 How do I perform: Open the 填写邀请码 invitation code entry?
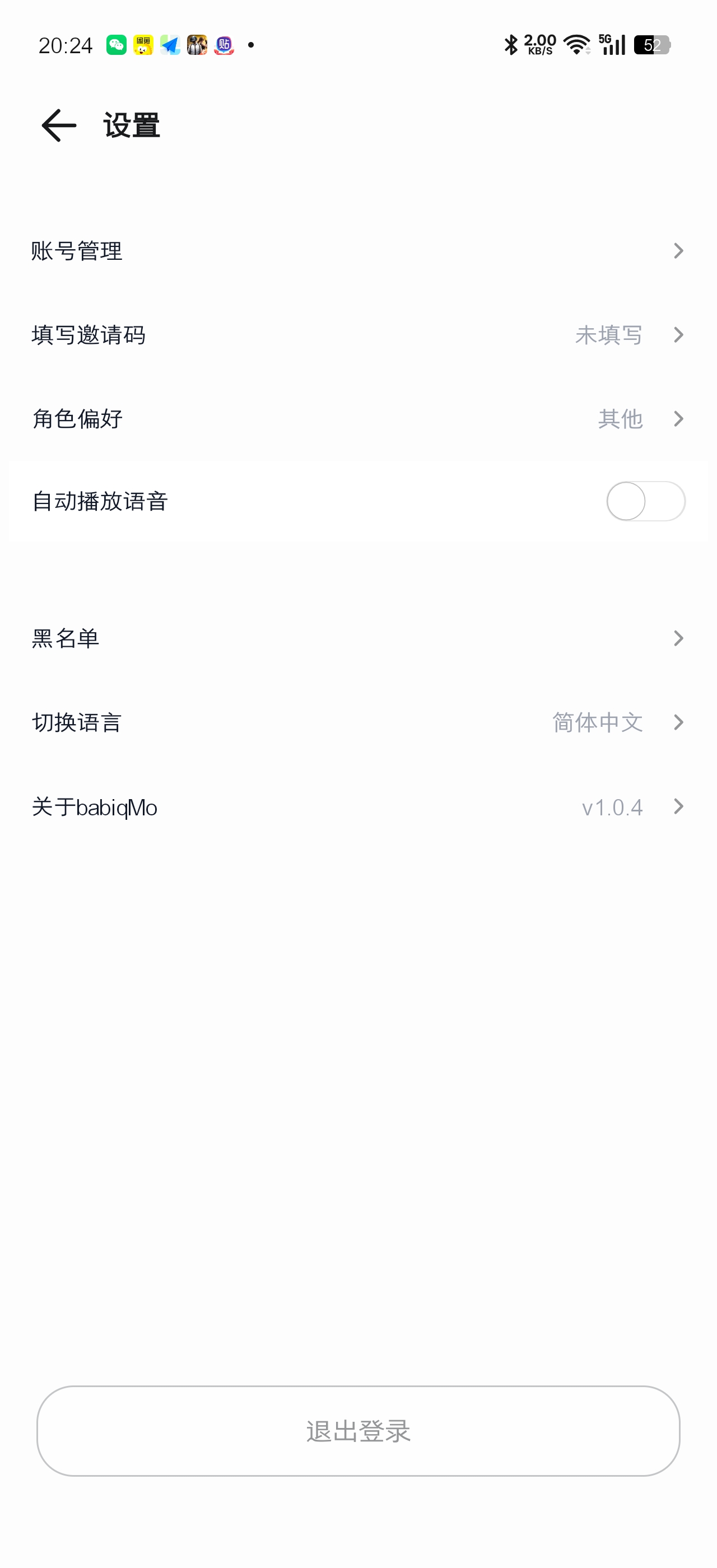[358, 335]
